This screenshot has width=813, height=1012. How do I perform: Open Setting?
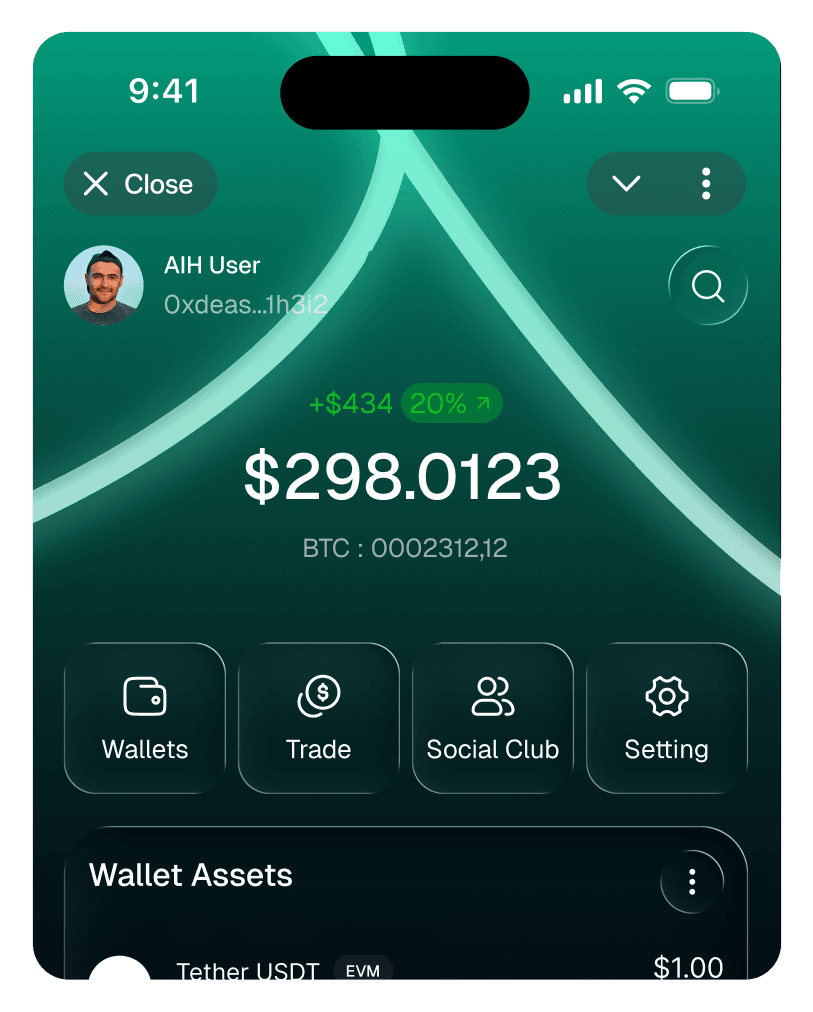pos(667,718)
